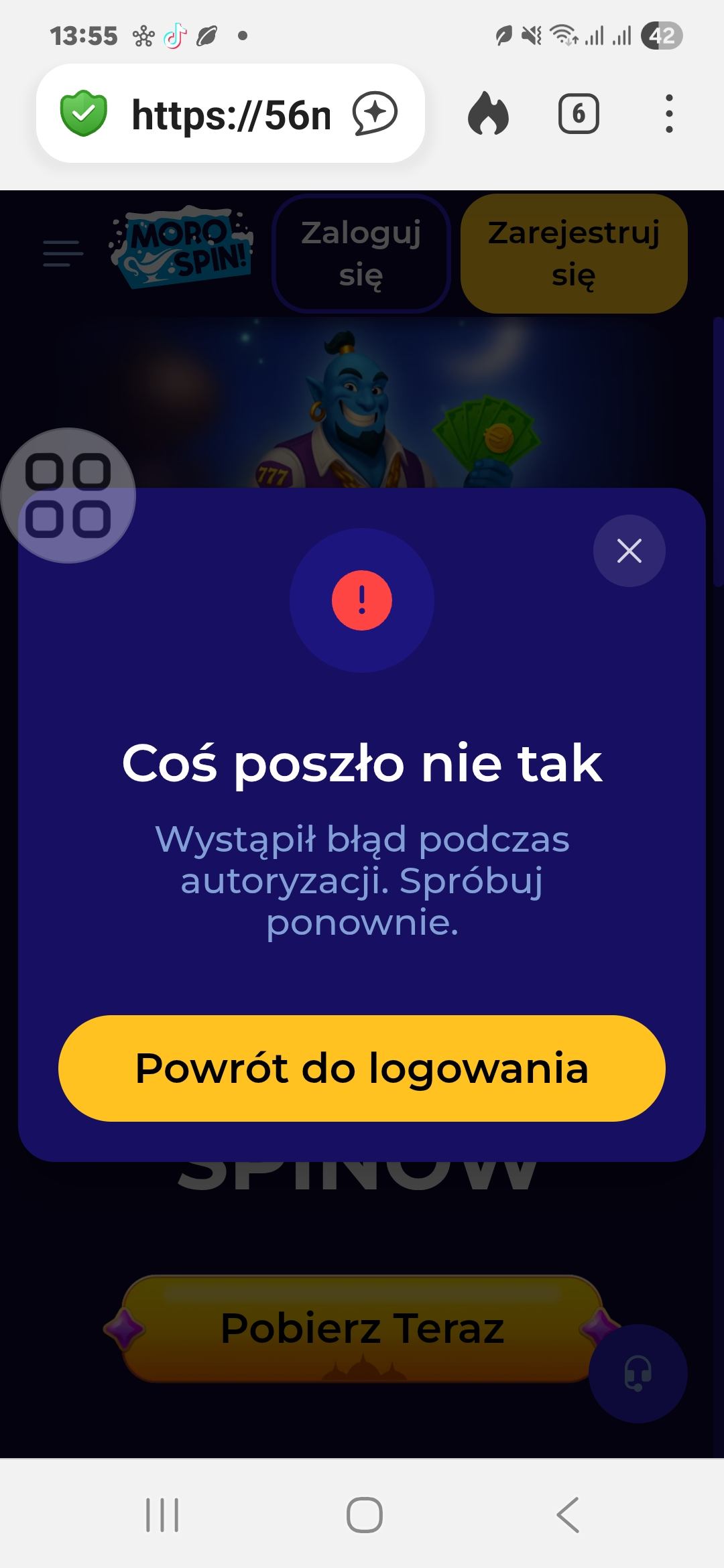Screen dimensions: 724x1568
Task: Open the browser overflow menu
Action: tap(668, 114)
